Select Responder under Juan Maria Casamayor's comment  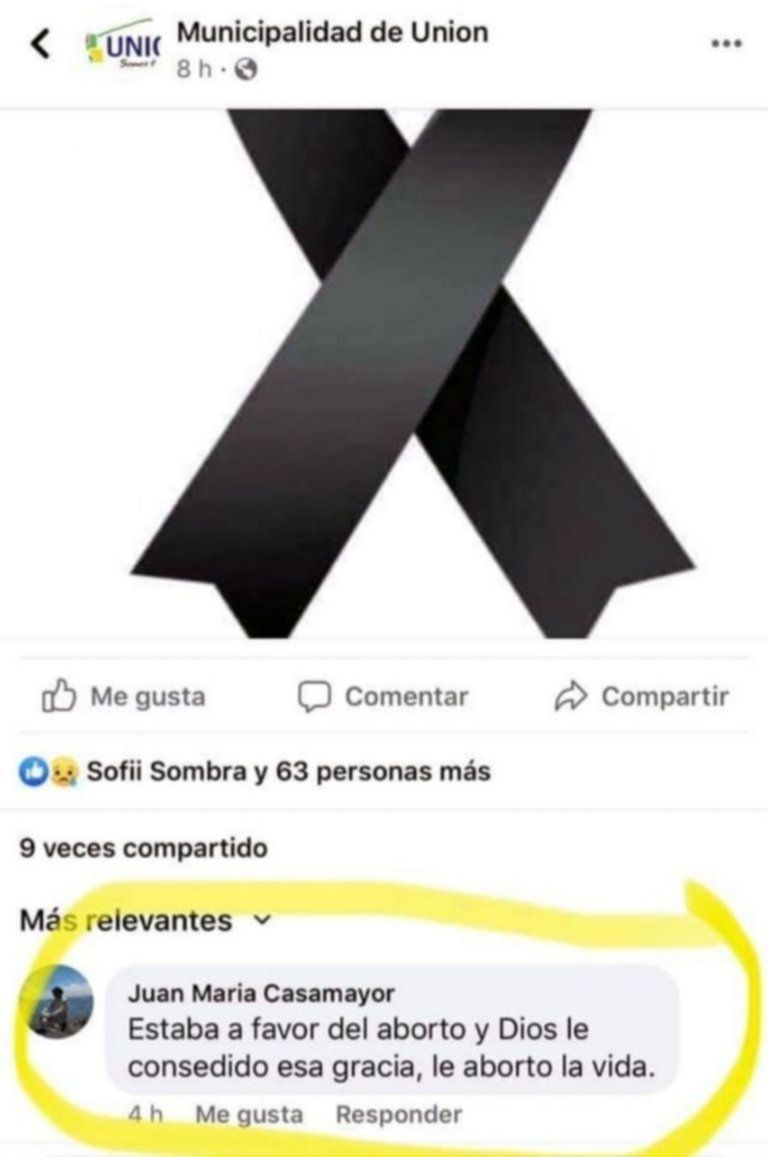point(399,1114)
